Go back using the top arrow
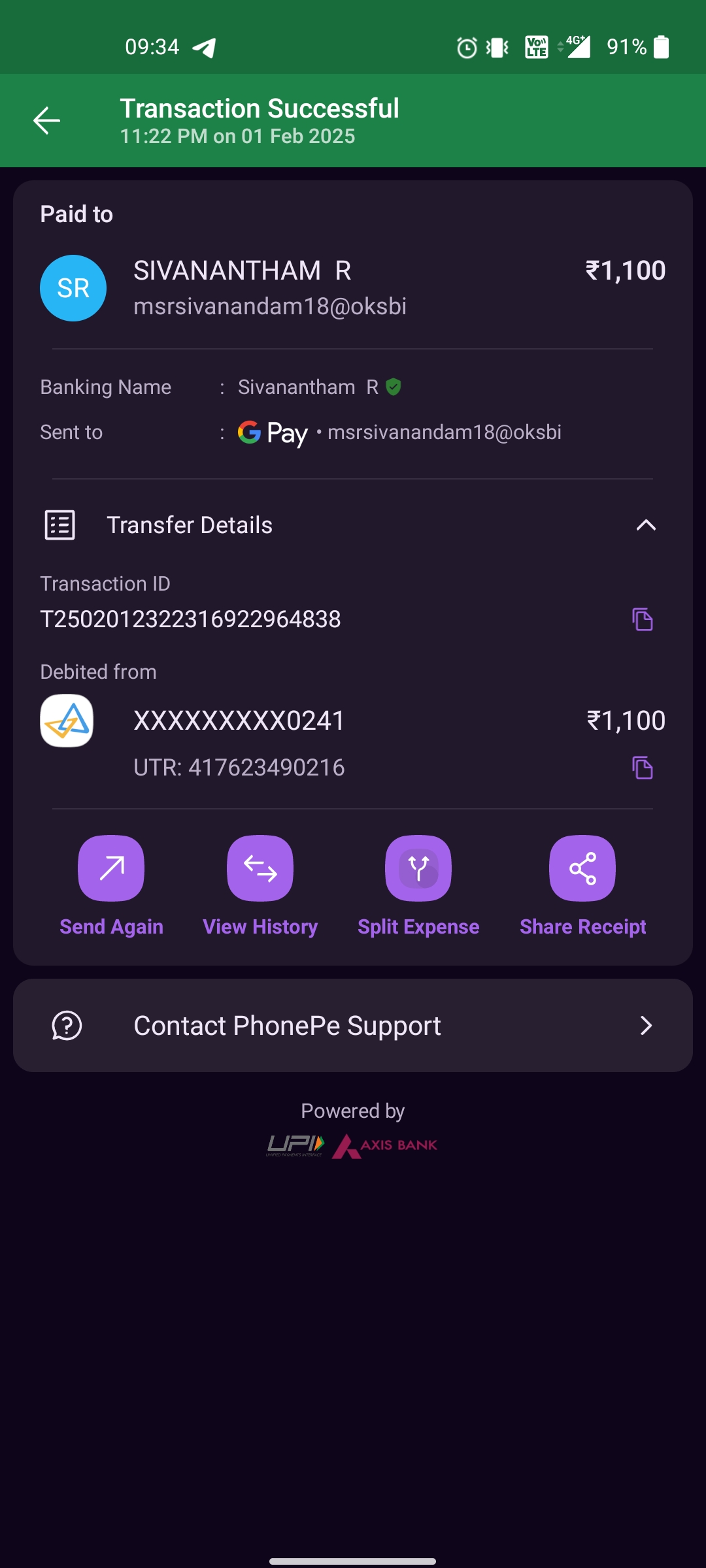706x1568 pixels. coord(46,121)
